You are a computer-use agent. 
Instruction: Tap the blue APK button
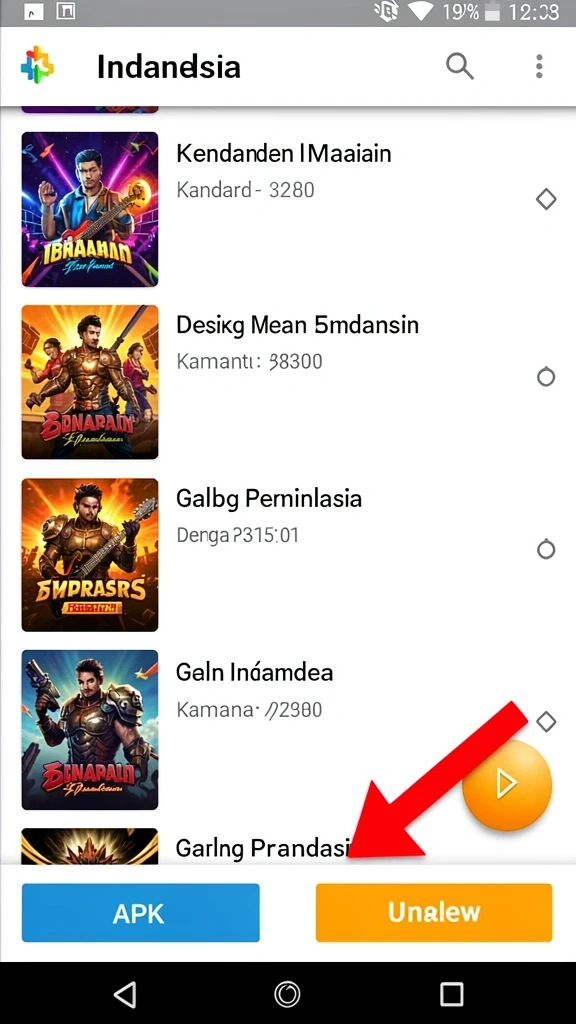pos(140,912)
